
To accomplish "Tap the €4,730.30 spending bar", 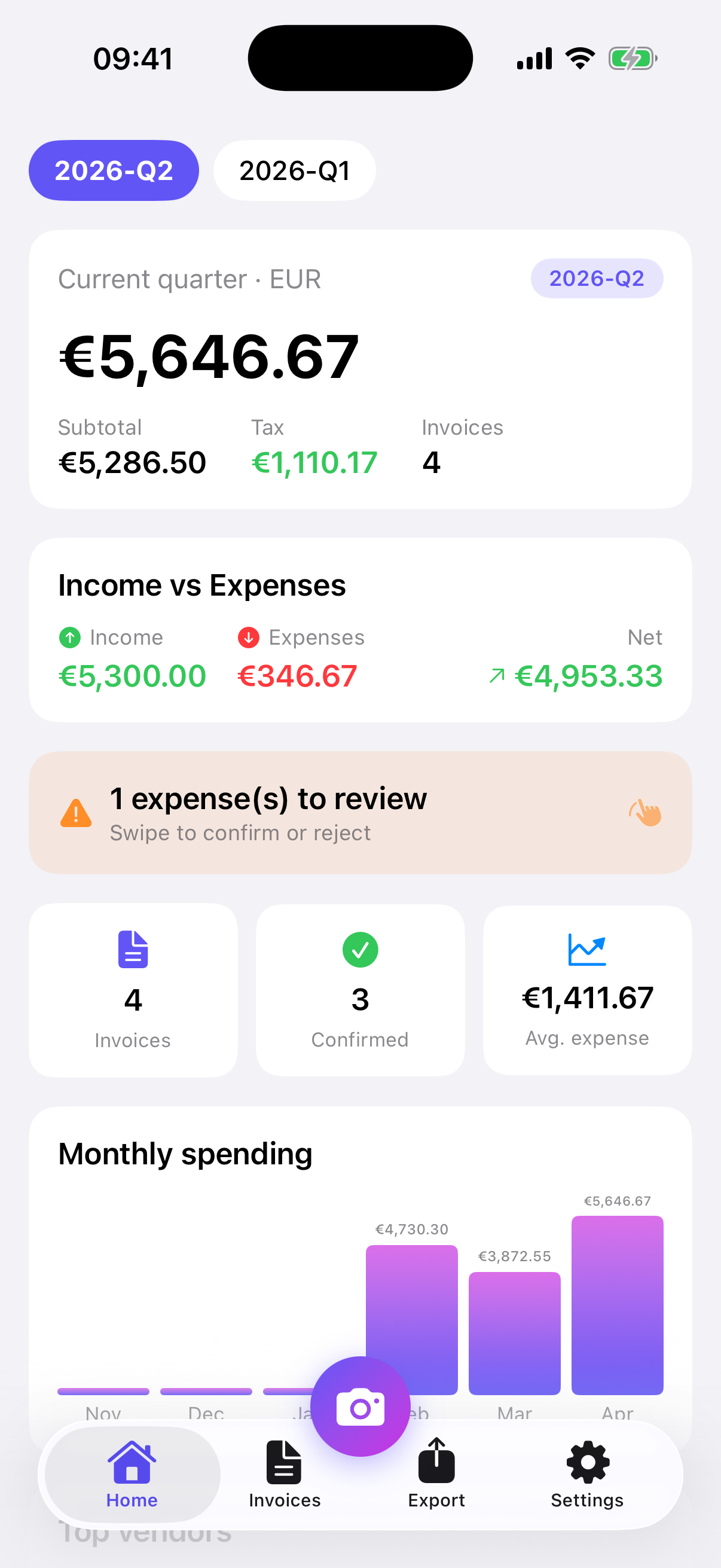I will pos(412,1321).
